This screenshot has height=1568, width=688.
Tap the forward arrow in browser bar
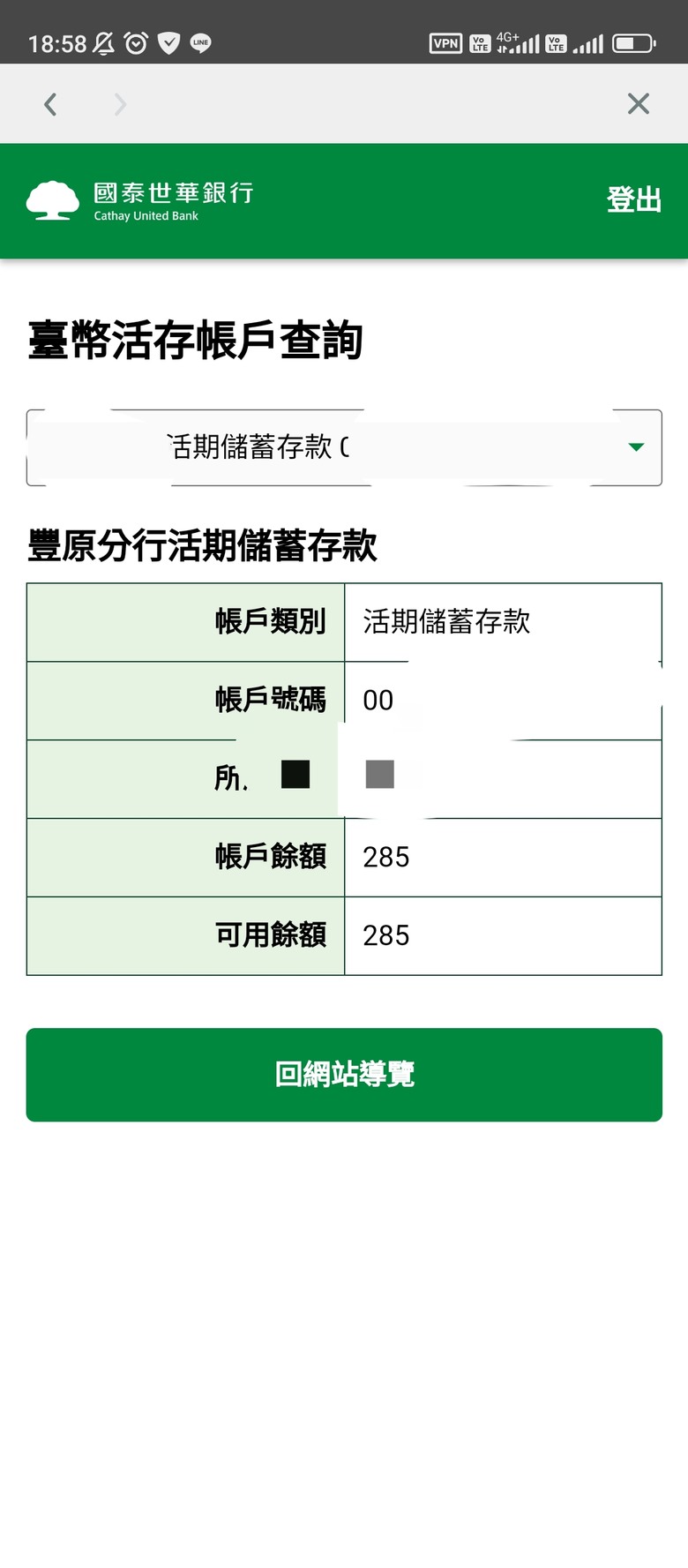(x=120, y=104)
